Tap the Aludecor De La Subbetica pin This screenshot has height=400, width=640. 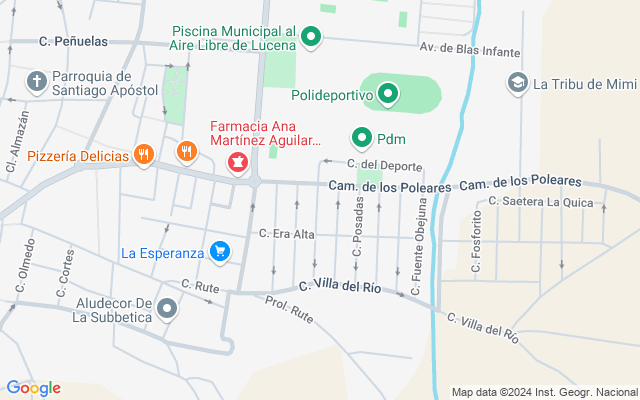point(167,309)
